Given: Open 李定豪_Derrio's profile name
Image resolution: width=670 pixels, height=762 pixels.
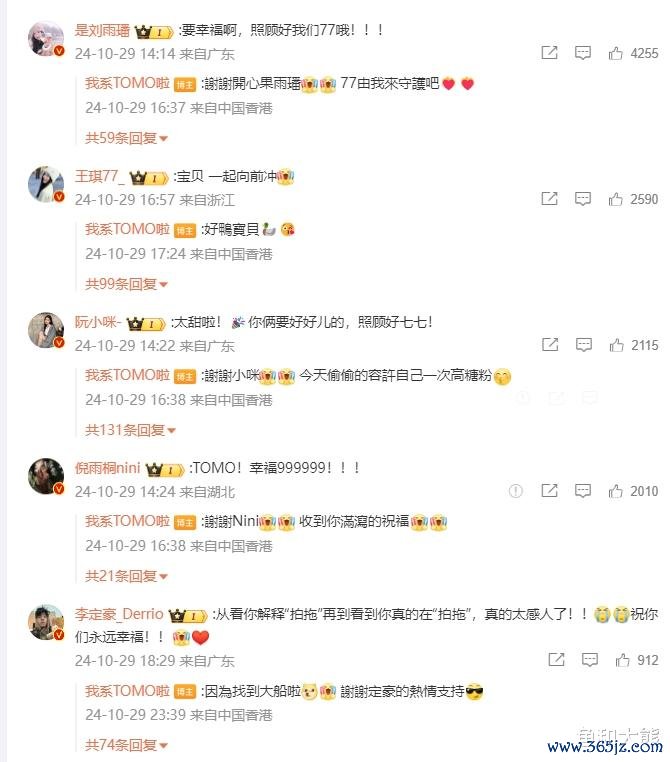Looking at the screenshot, I should coord(119,614).
